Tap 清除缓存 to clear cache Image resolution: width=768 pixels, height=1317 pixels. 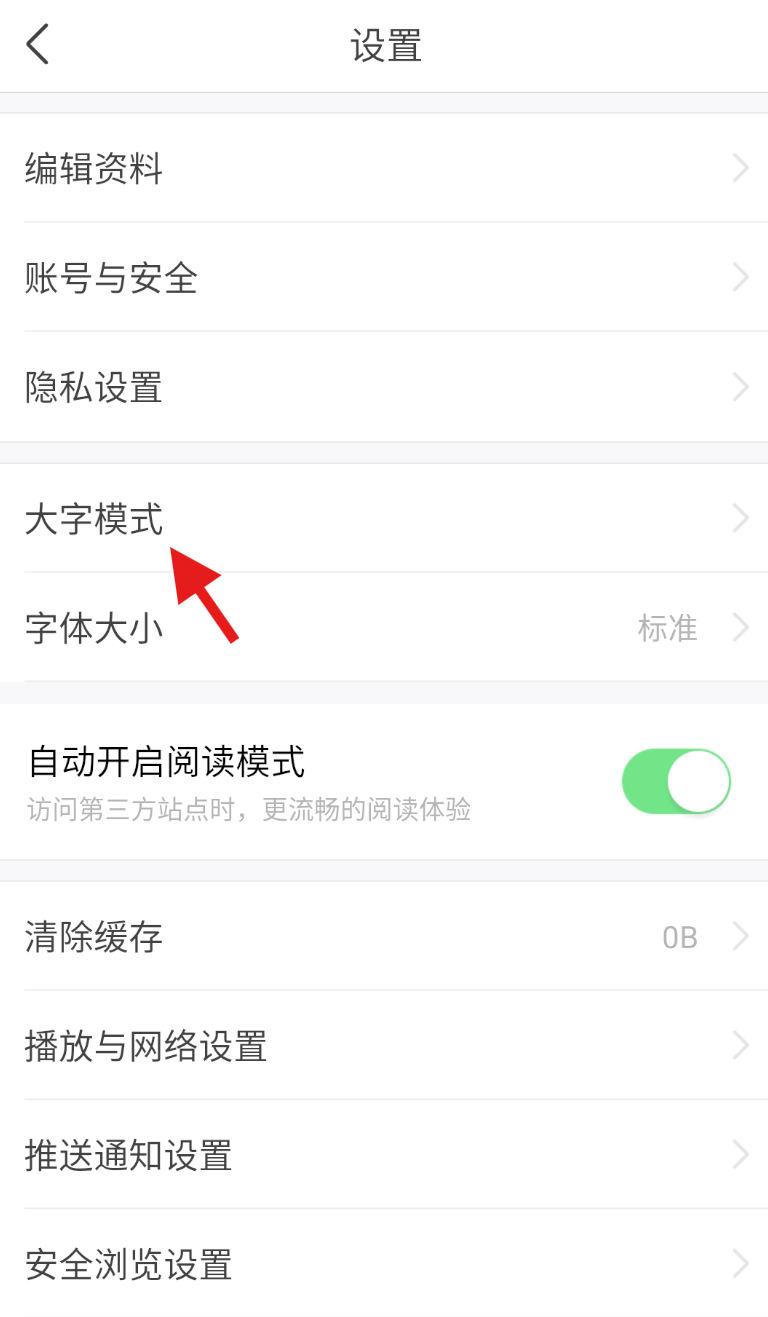tap(93, 937)
